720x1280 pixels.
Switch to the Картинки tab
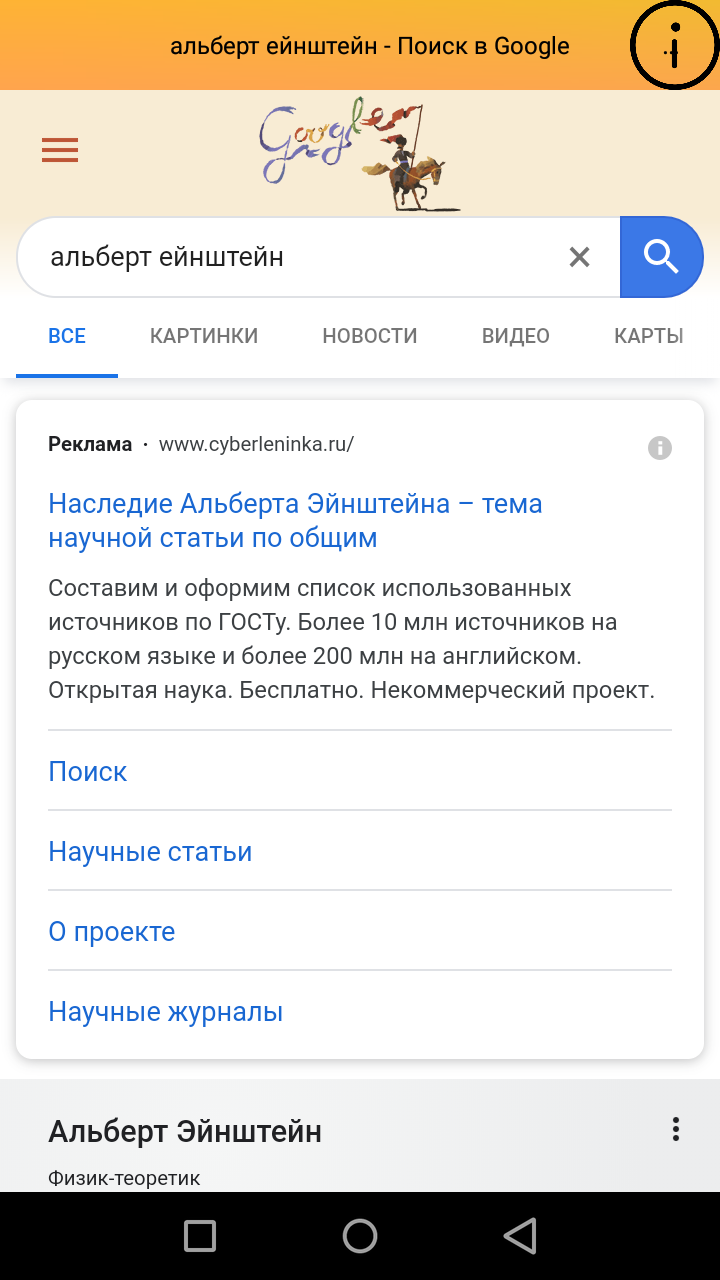(204, 336)
